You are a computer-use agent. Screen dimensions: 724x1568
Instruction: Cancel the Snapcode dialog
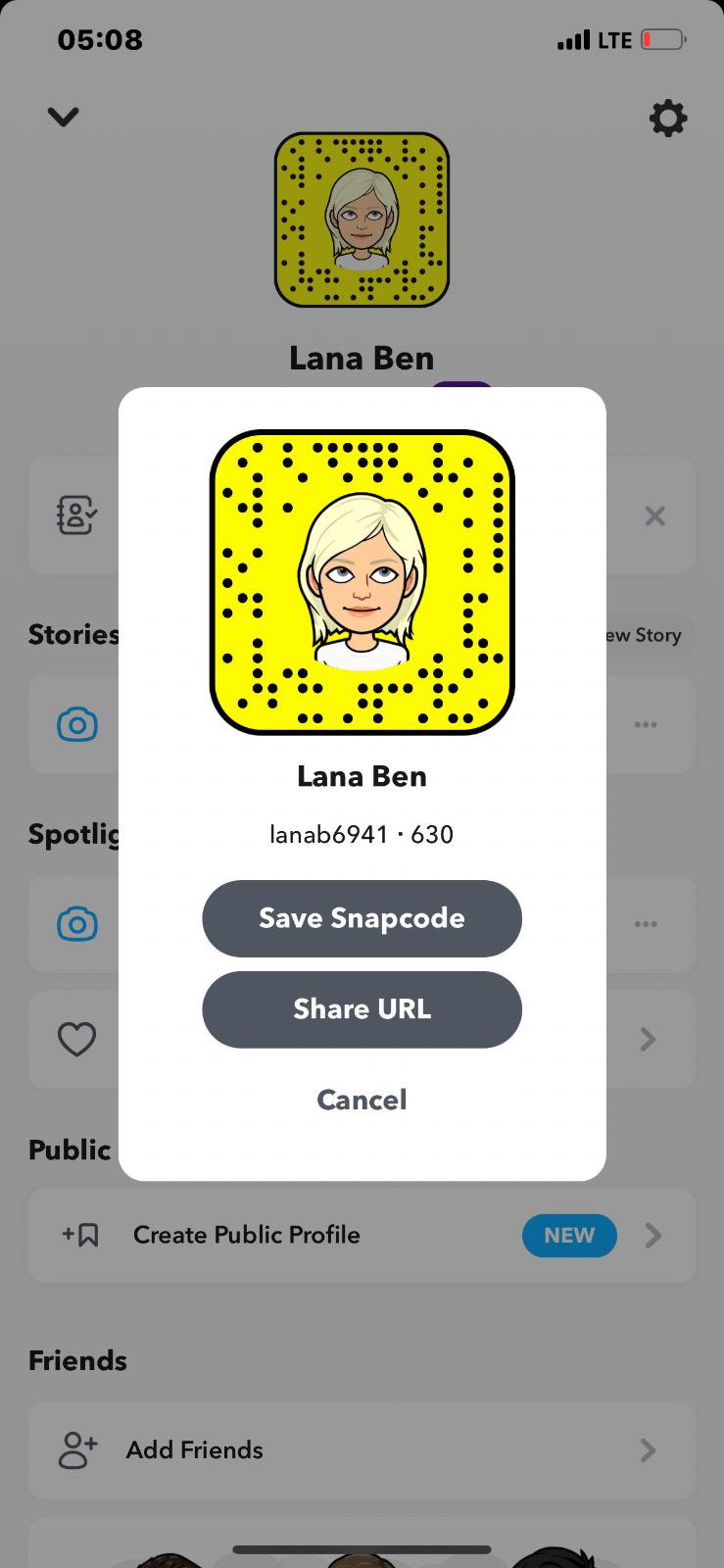click(x=362, y=1100)
